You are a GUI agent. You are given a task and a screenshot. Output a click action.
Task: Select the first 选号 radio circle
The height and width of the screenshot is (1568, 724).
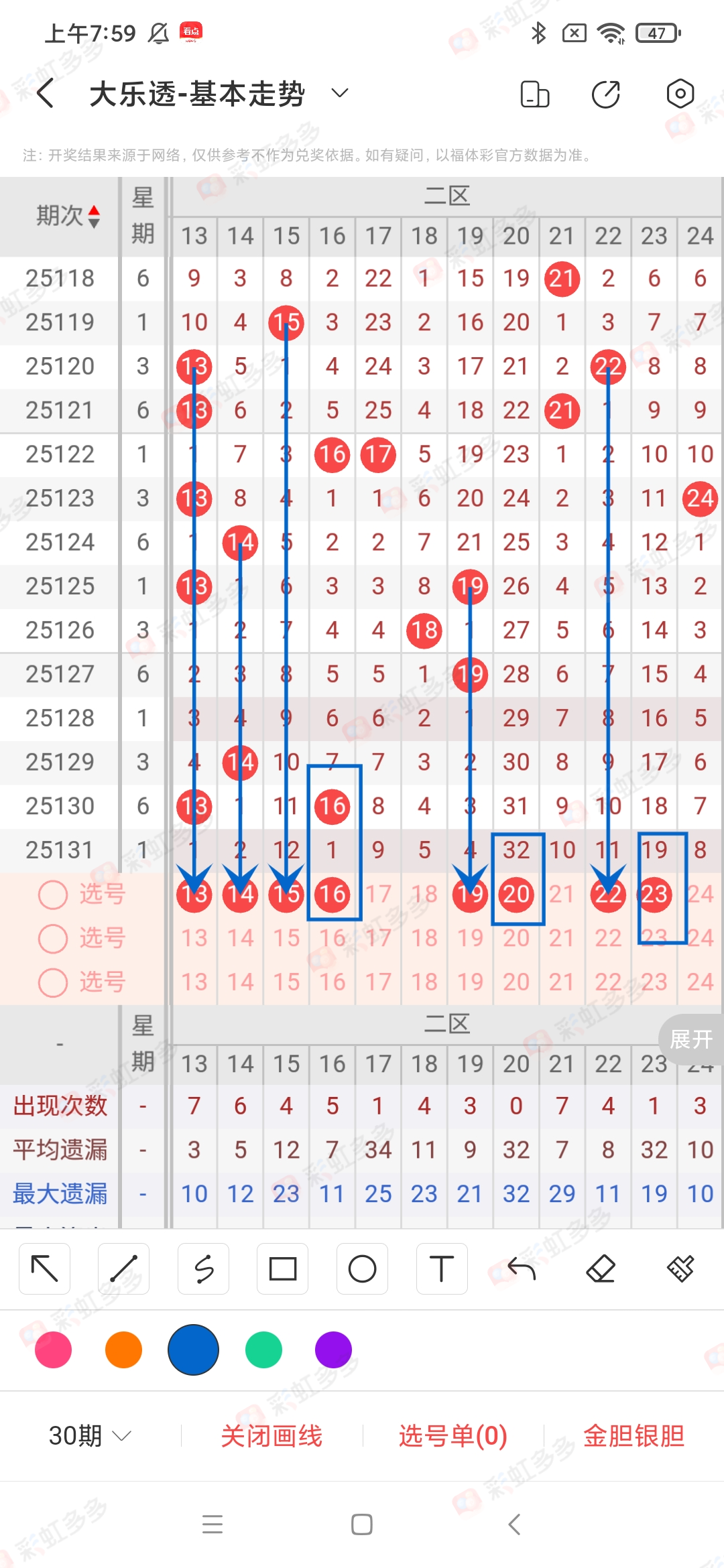[53, 894]
